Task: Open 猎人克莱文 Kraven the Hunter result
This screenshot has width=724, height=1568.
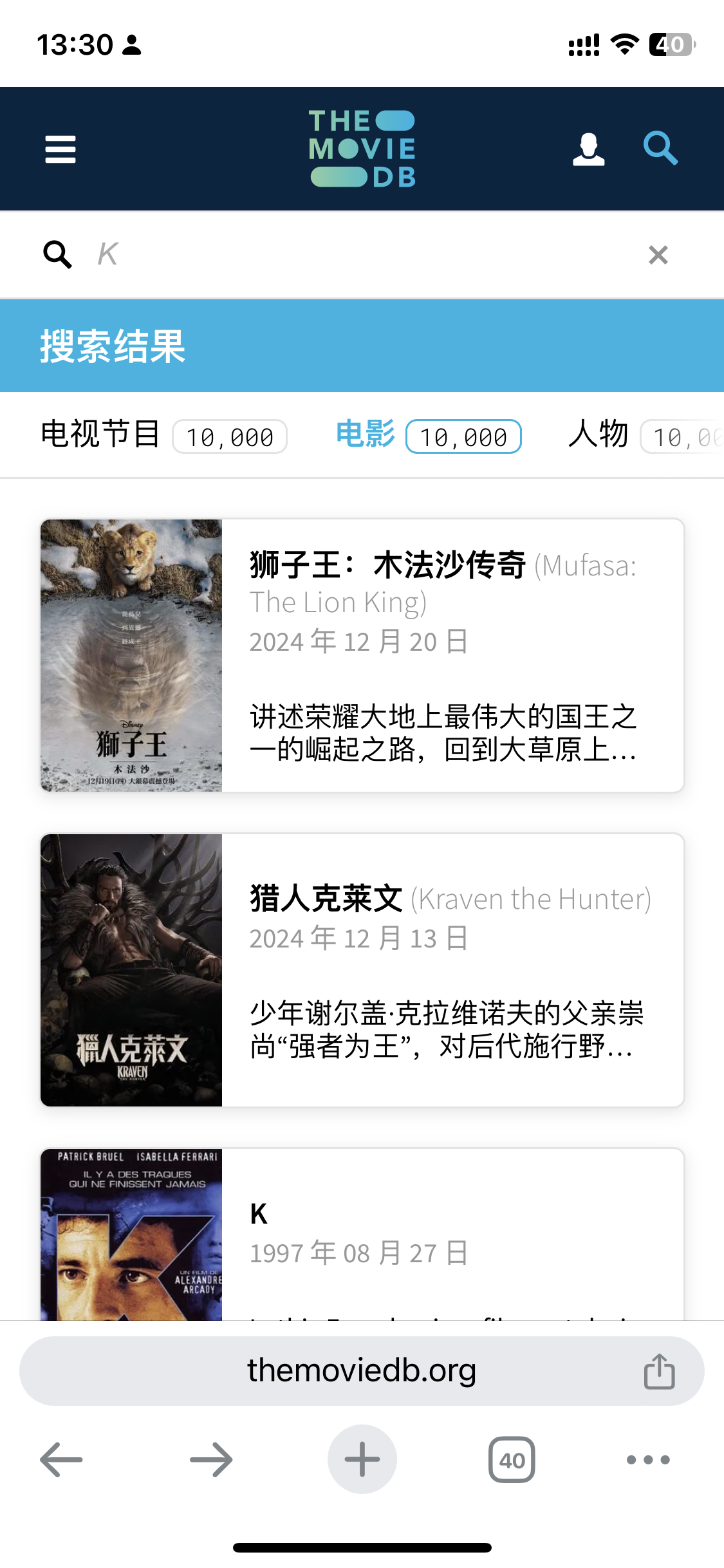Action: tap(362, 970)
